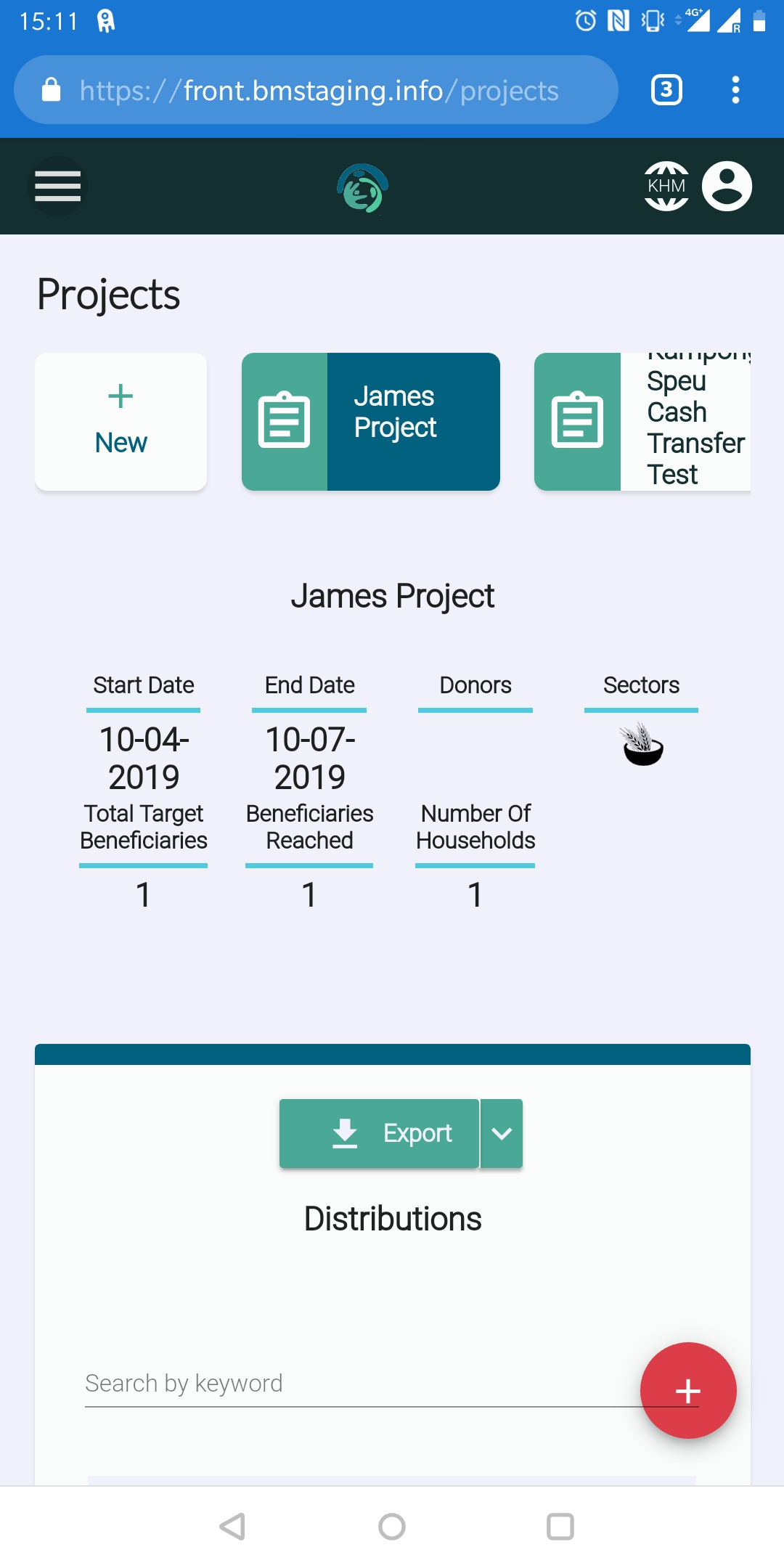This screenshot has width=784, height=1568.
Task: Go to the system home screen
Action: click(x=392, y=1527)
